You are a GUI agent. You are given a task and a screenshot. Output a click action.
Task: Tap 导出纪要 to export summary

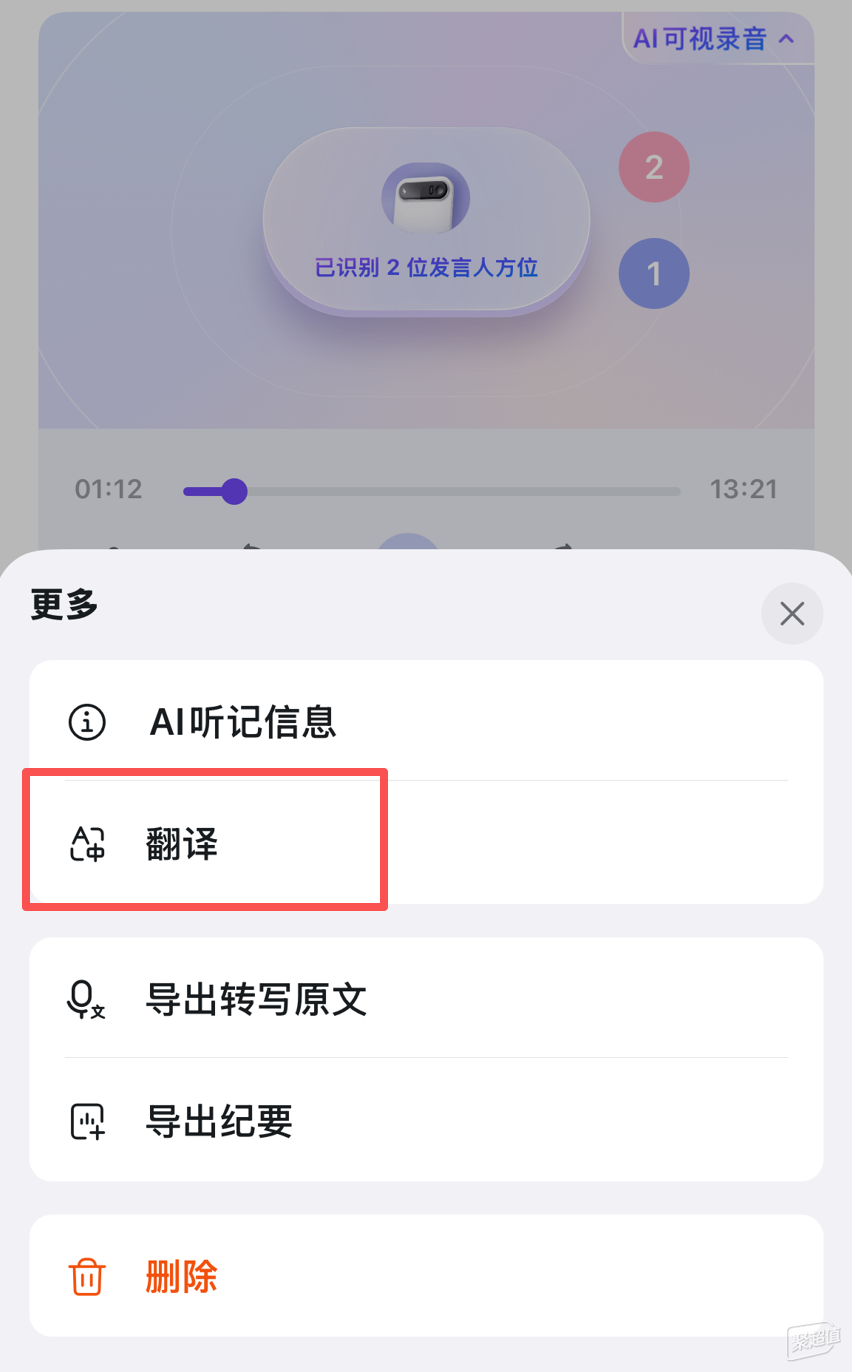point(426,1120)
